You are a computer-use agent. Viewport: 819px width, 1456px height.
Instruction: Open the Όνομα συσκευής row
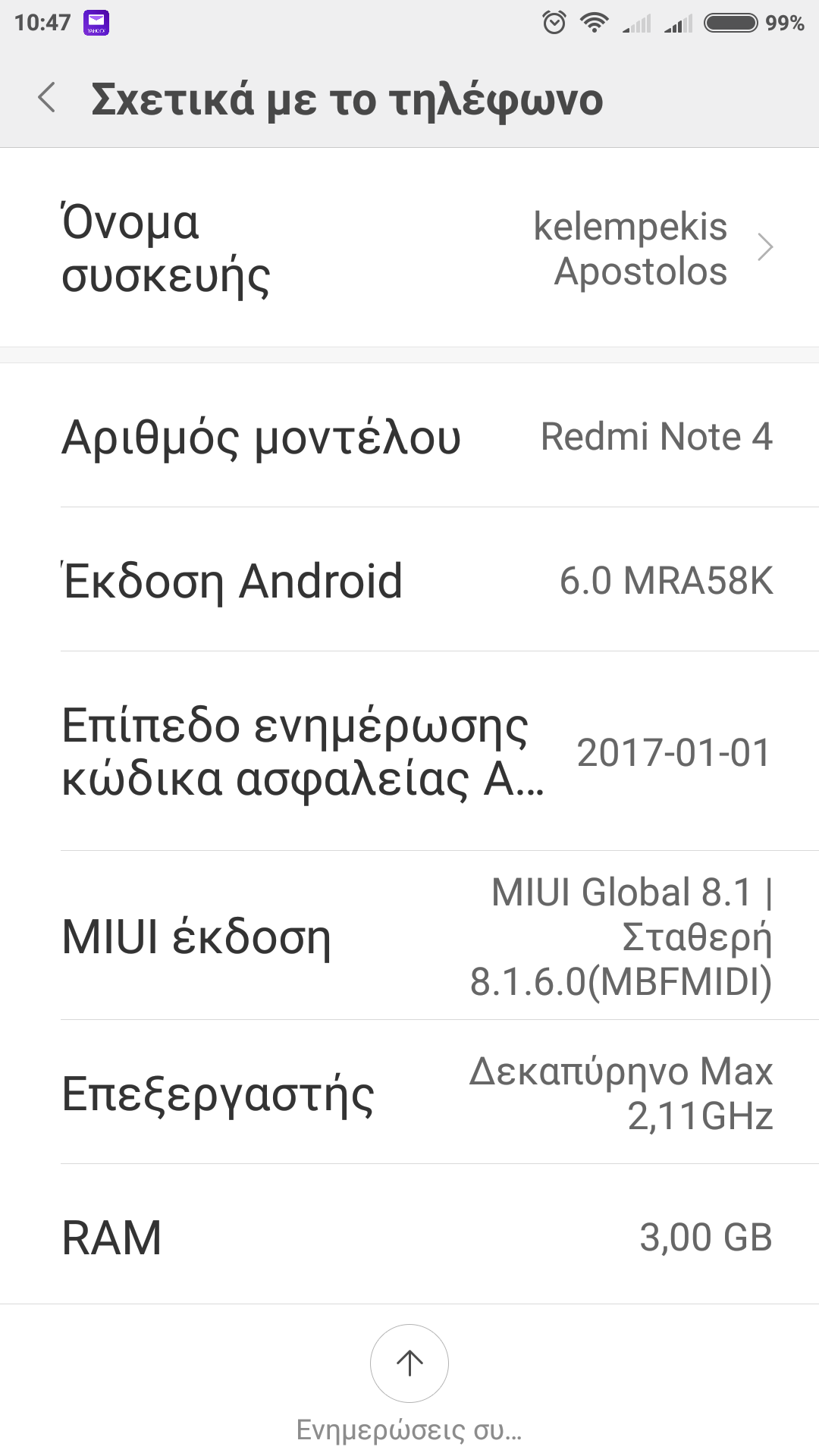tap(409, 248)
